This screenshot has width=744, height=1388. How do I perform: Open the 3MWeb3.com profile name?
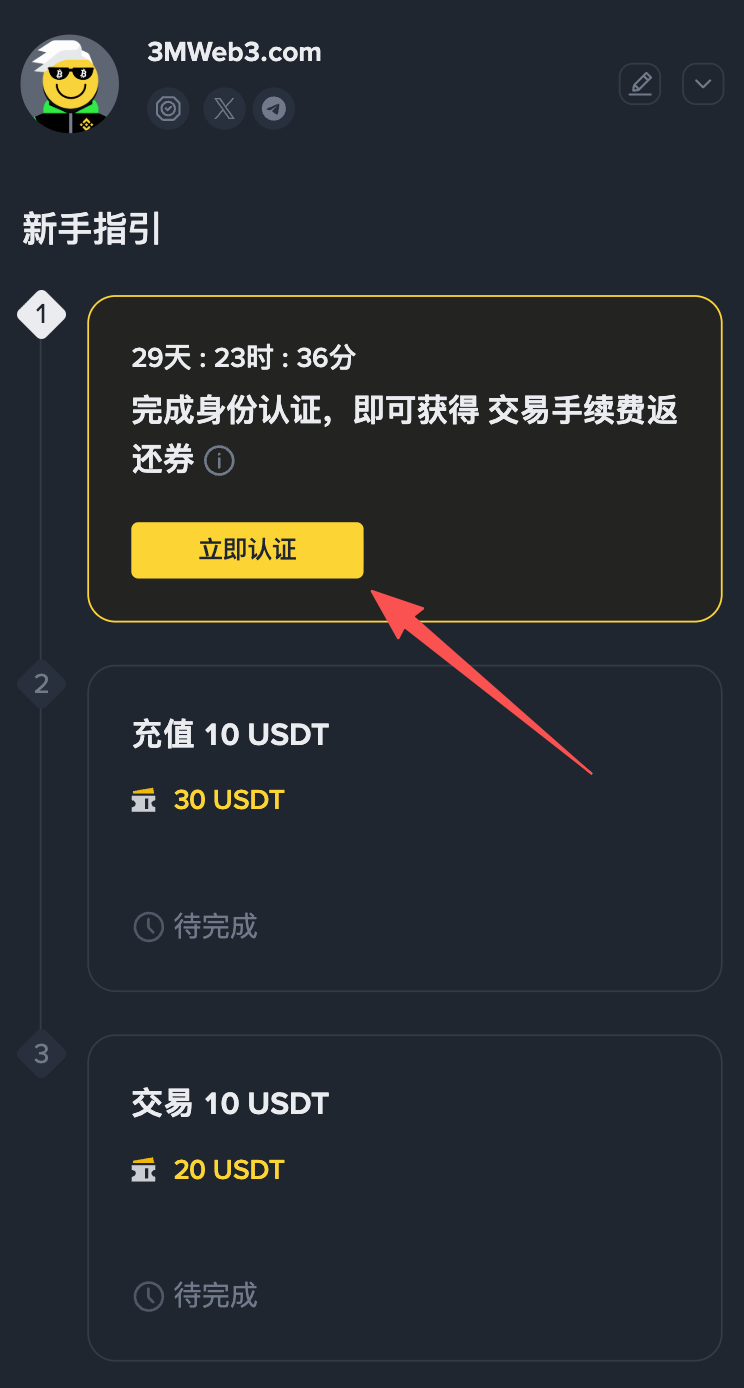click(x=234, y=52)
